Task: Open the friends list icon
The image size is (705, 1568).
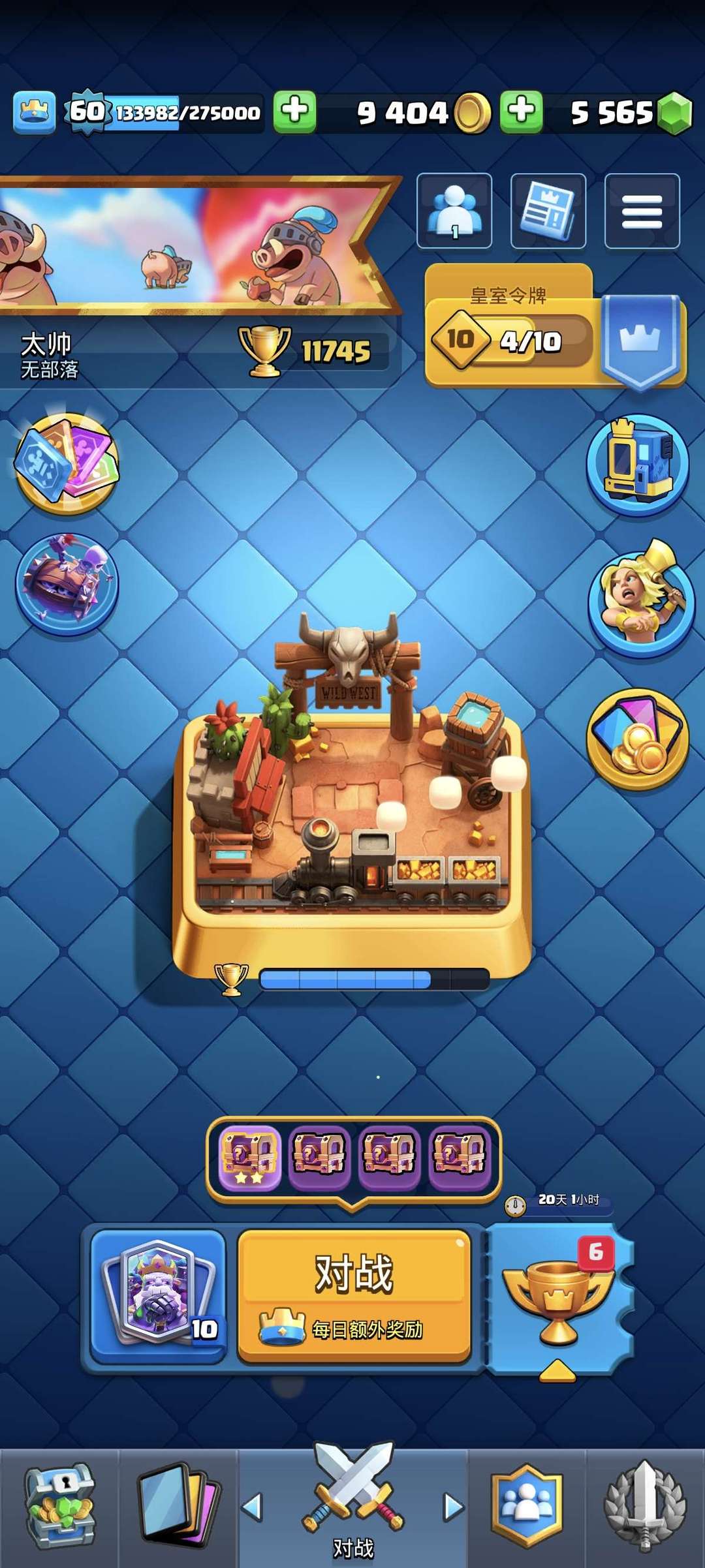Action: 454,211
